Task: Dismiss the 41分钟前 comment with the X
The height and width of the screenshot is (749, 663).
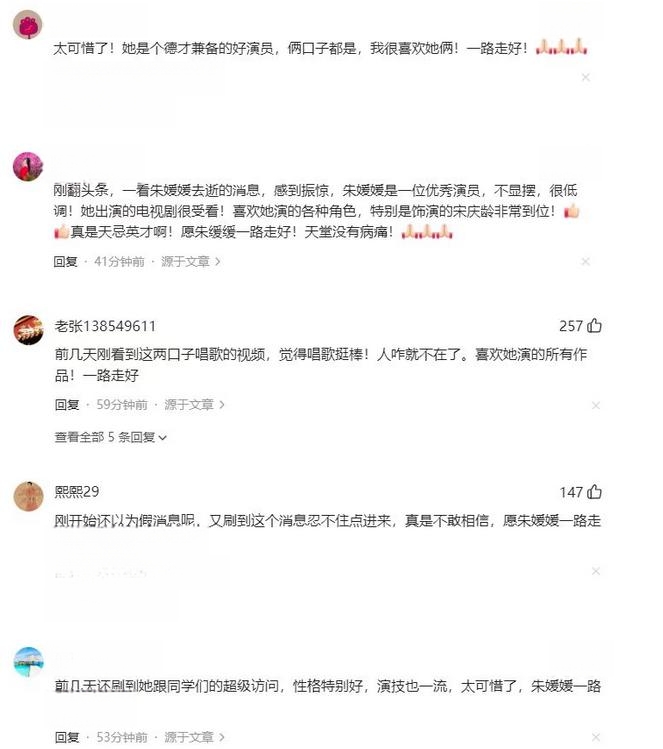Action: tap(586, 262)
